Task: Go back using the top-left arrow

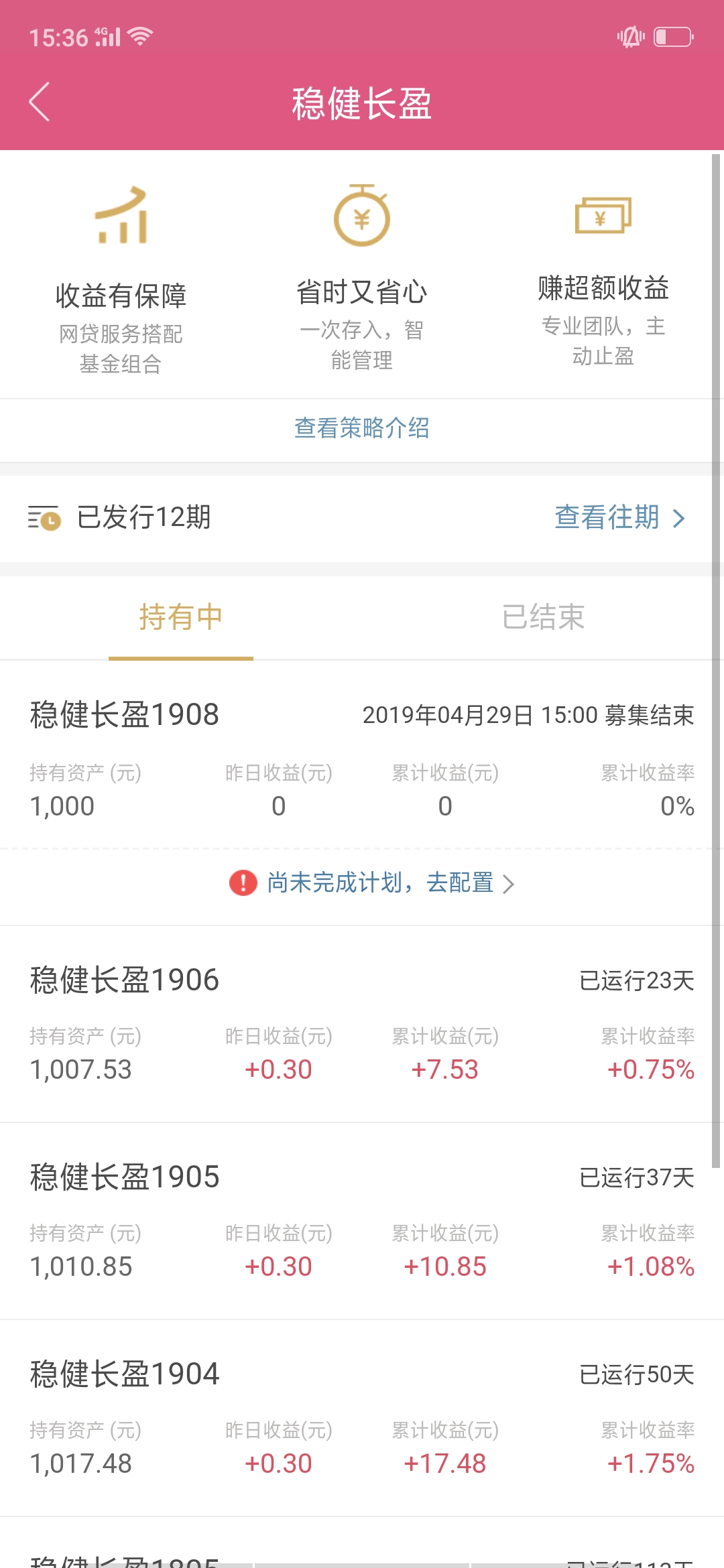Action: coord(40,102)
